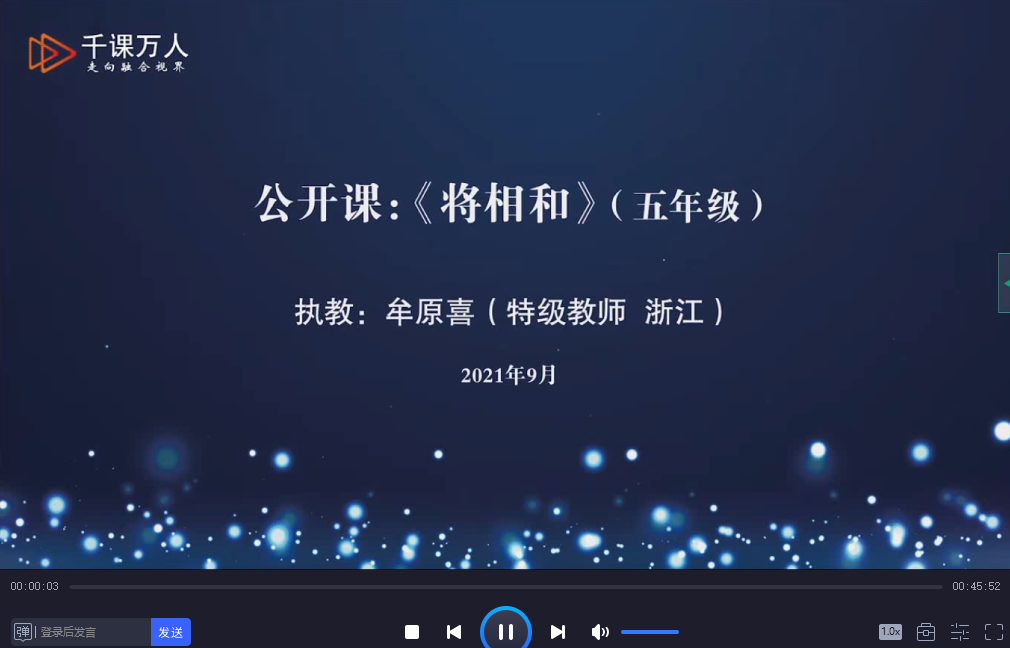
Task: Open the playback settings sliders icon
Action: click(960, 632)
